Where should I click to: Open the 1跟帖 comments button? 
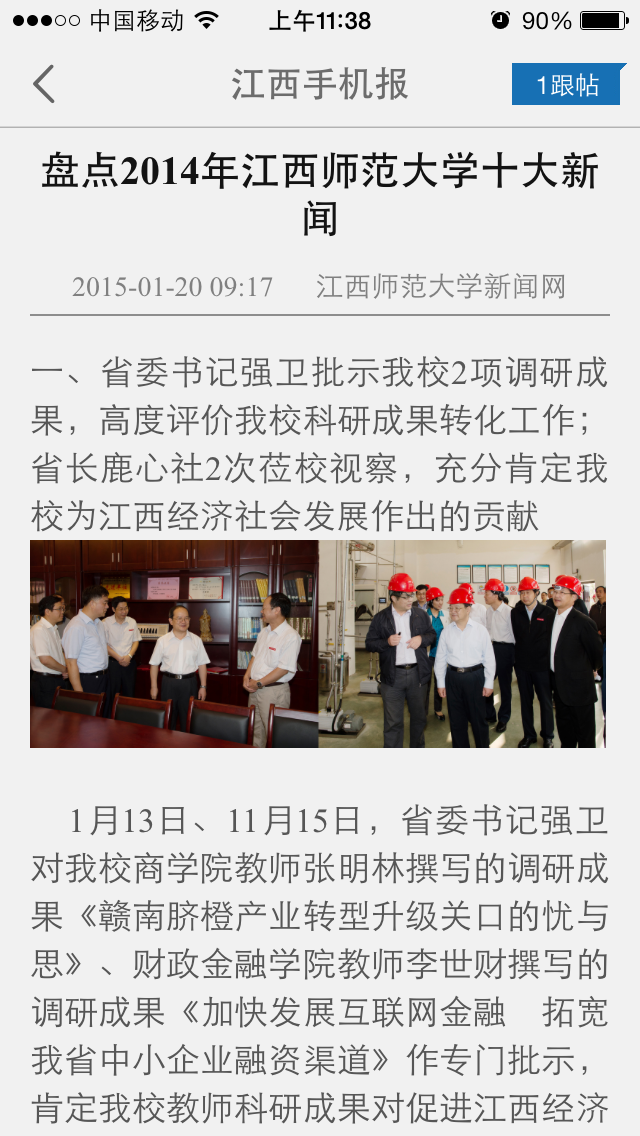coord(567,85)
